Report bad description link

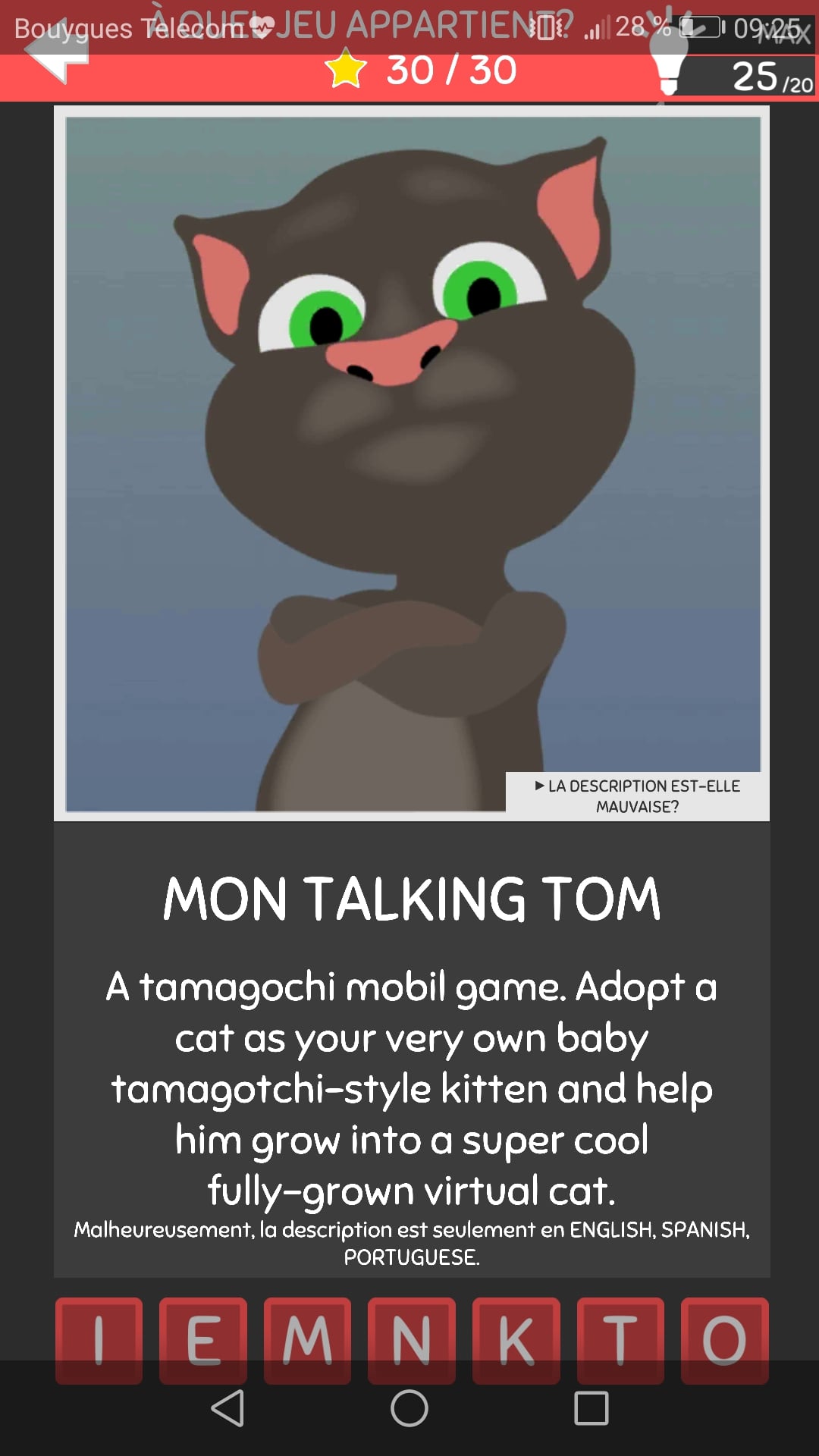[637, 795]
